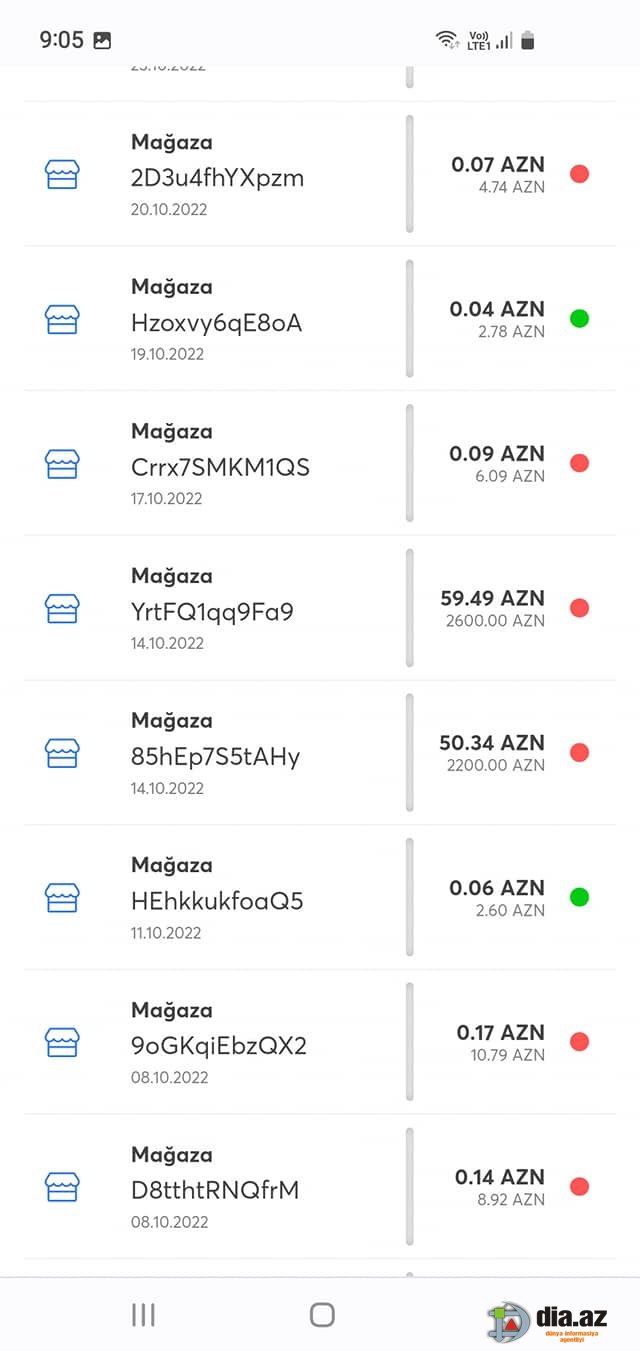This screenshot has width=640, height=1351.
Task: Show recent apps
Action: [144, 1314]
